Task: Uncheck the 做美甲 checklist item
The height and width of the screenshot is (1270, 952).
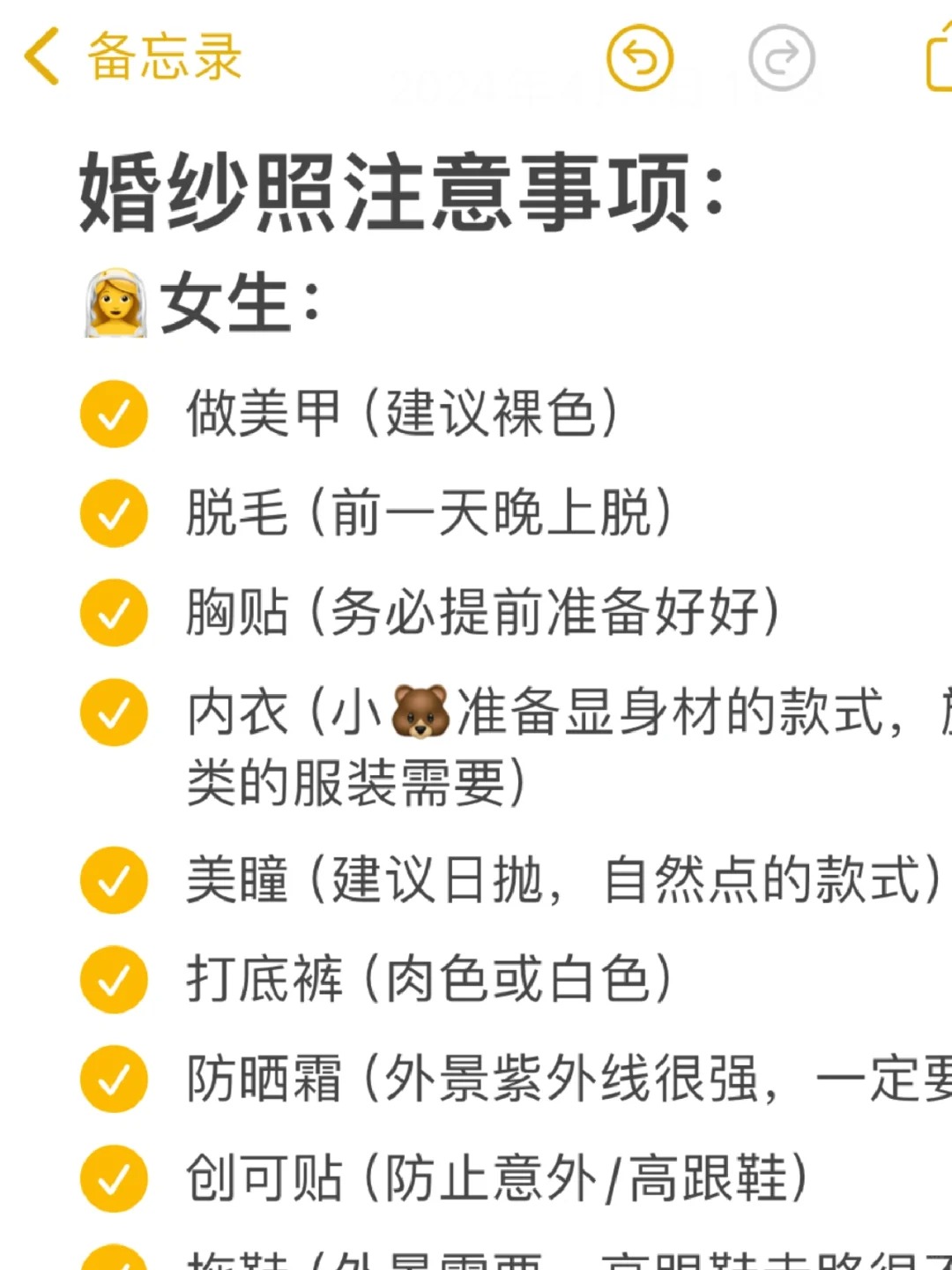Action: pyautogui.click(x=114, y=414)
